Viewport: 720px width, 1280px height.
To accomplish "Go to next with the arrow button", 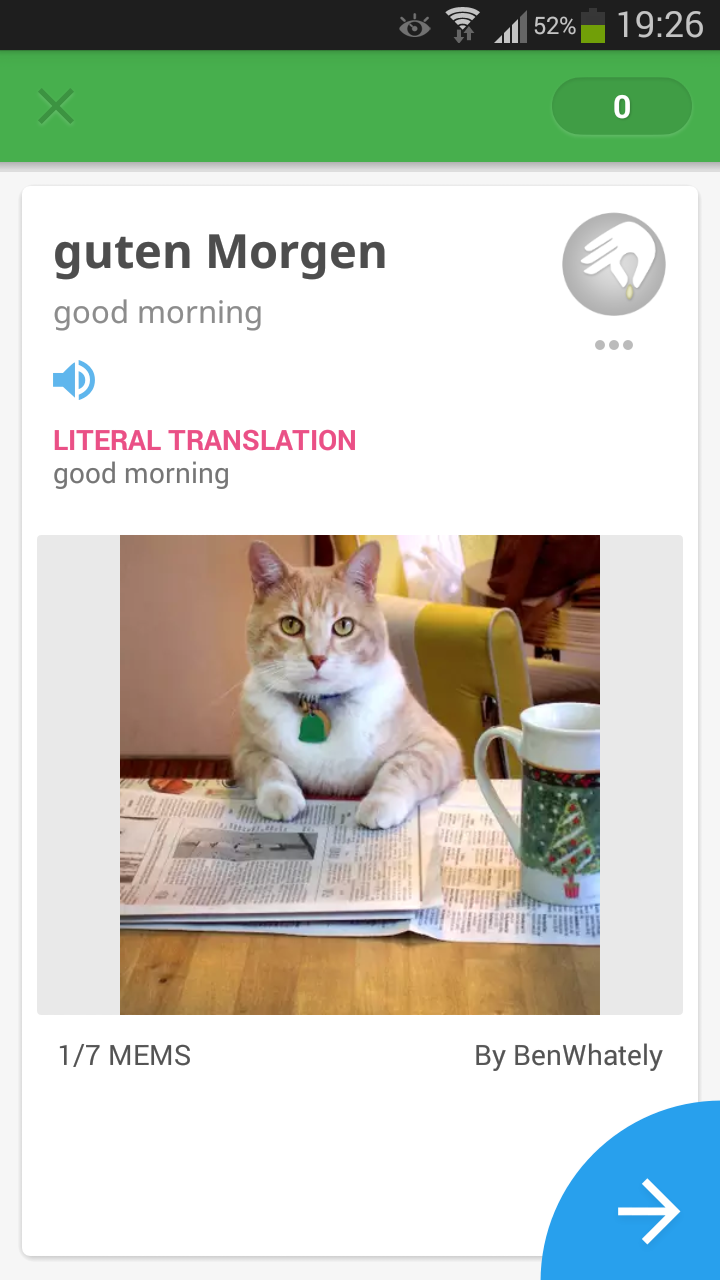I will 648,1211.
